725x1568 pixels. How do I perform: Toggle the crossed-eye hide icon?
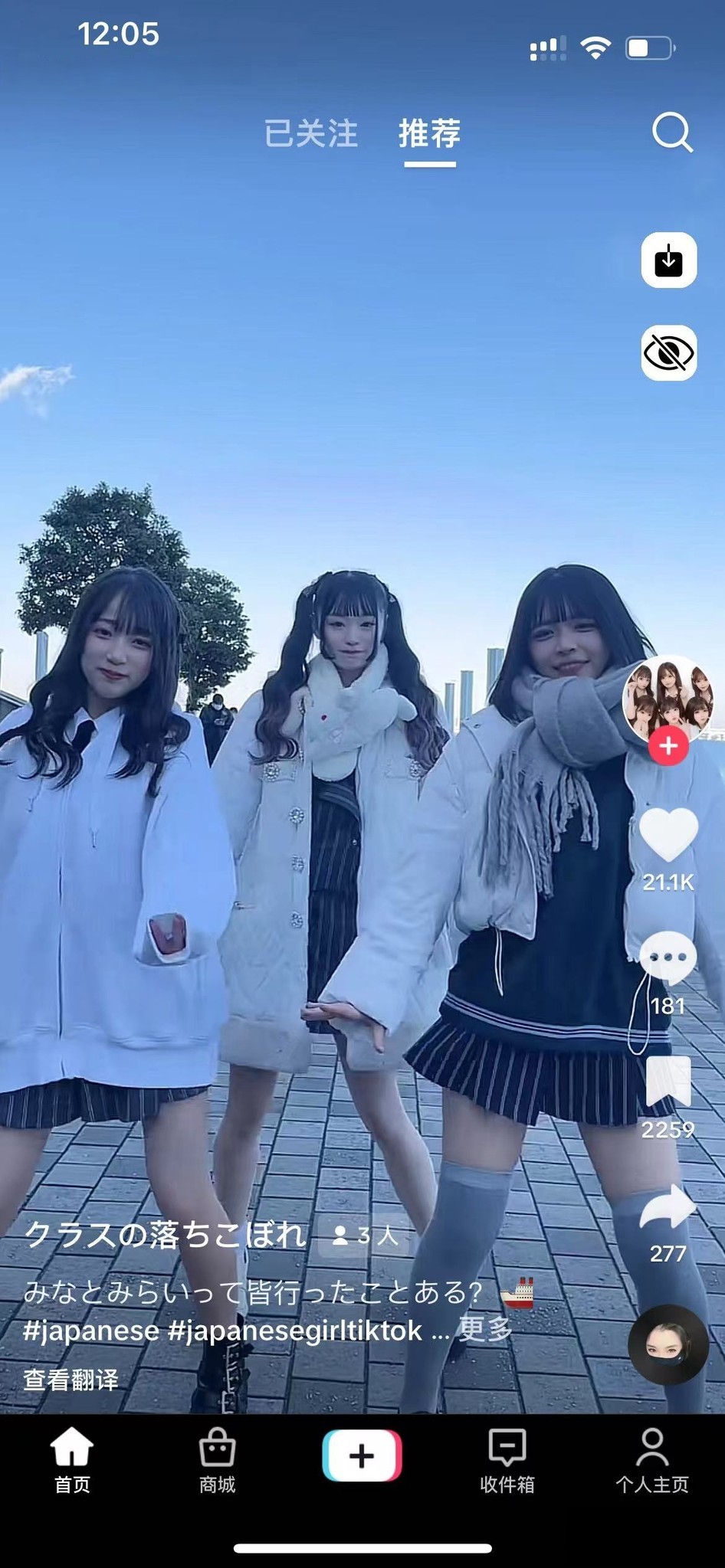(668, 353)
